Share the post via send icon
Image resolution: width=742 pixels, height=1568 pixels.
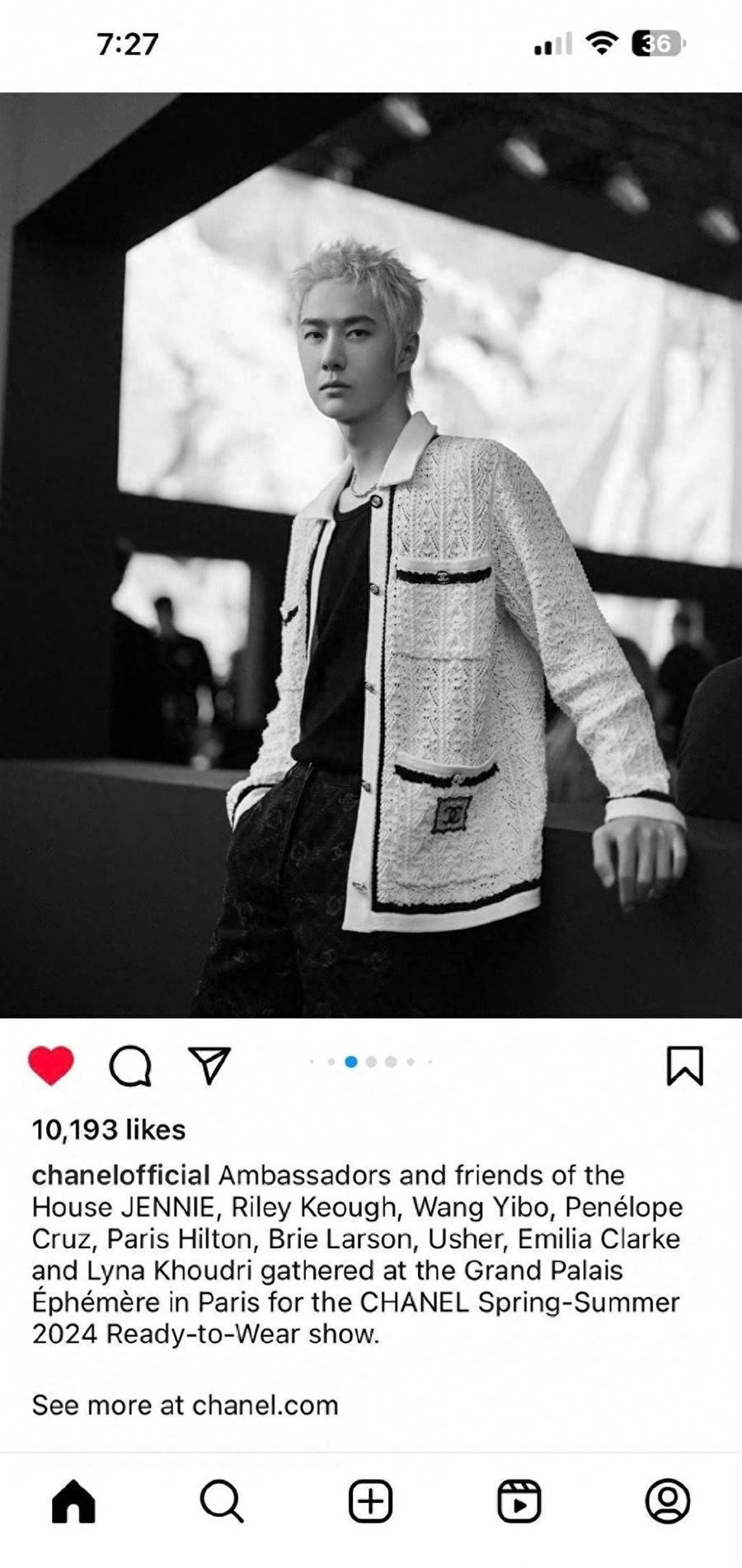[209, 1065]
